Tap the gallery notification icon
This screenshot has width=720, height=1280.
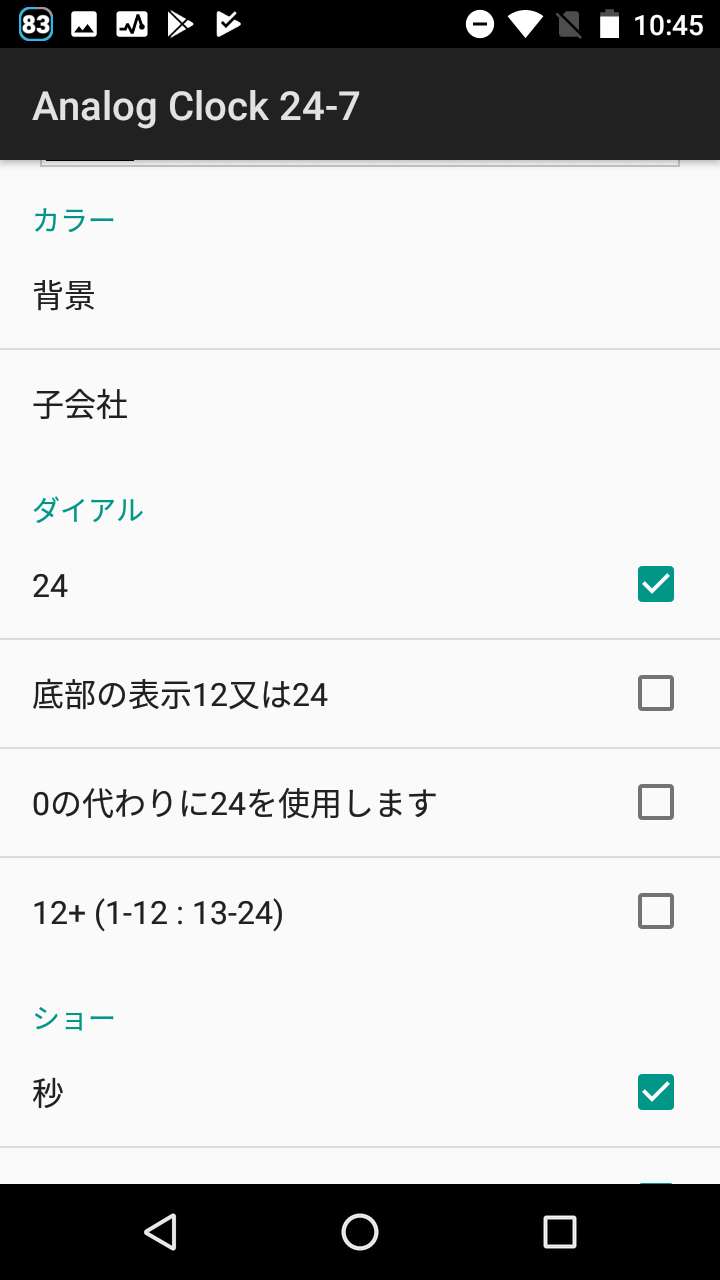click(x=84, y=24)
